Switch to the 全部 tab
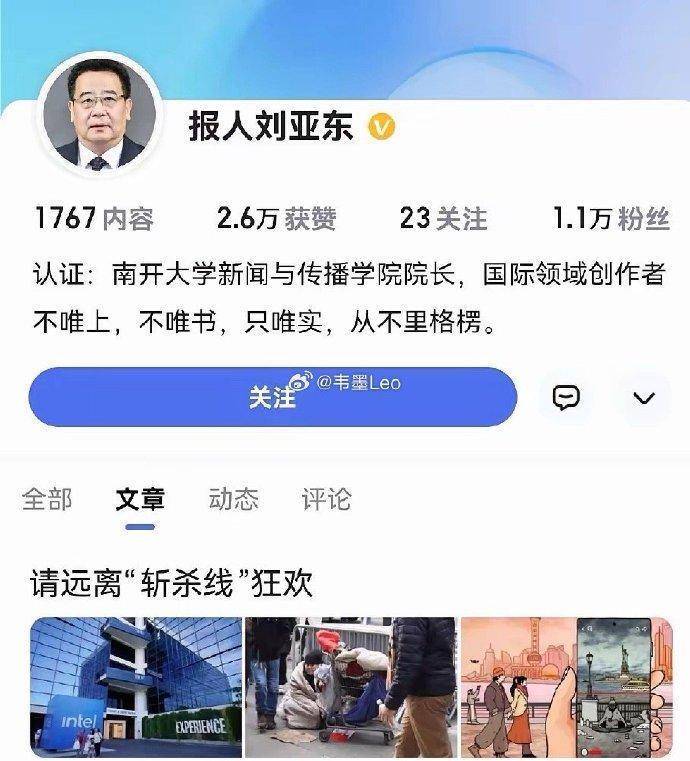This screenshot has width=690, height=761. [x=47, y=499]
